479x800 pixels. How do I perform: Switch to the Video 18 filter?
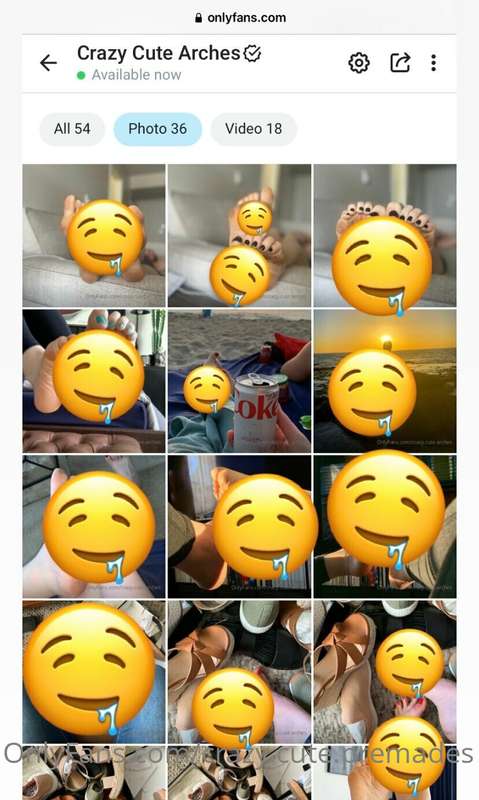254,129
